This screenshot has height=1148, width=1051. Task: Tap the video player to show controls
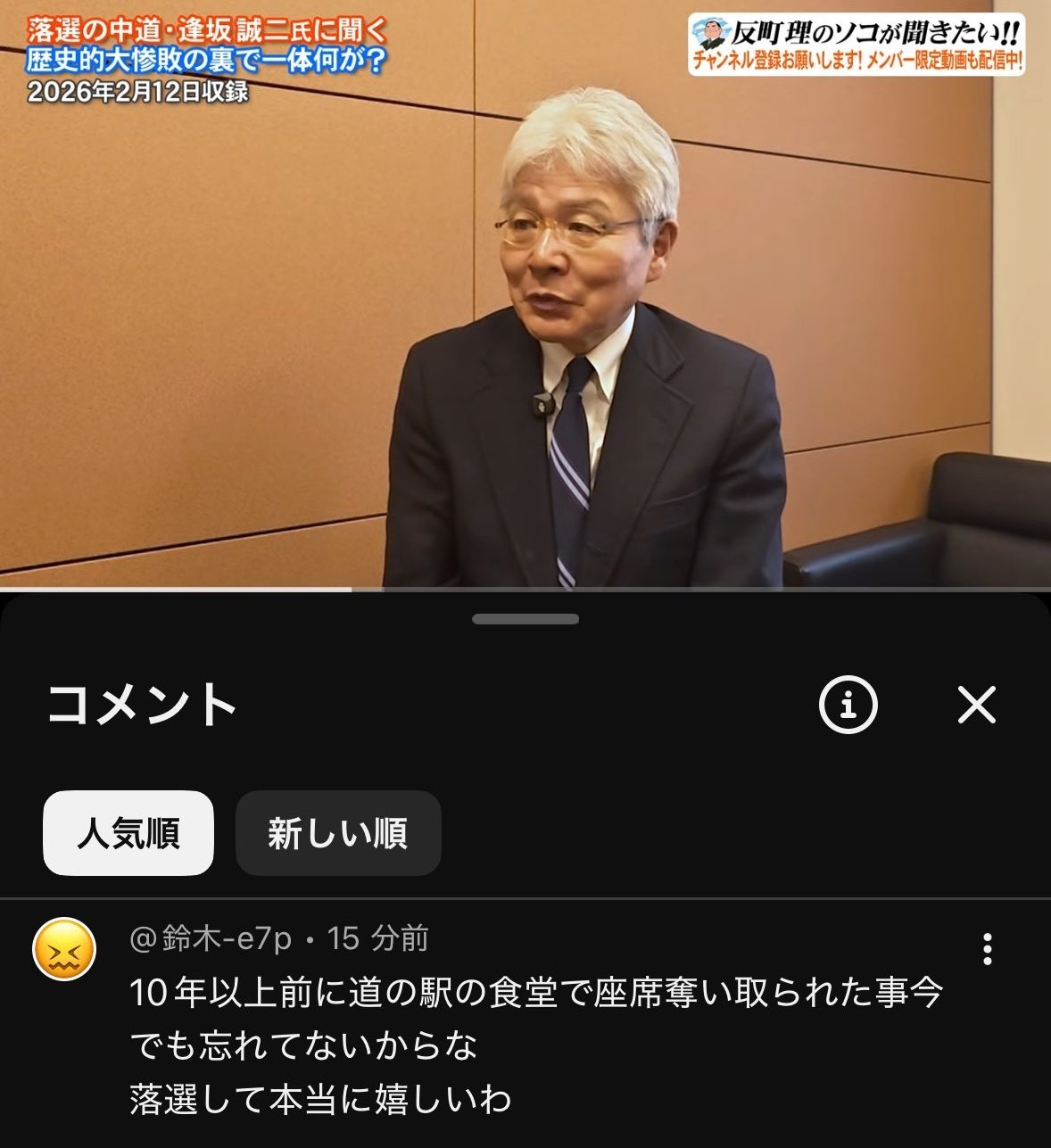[x=525, y=294]
